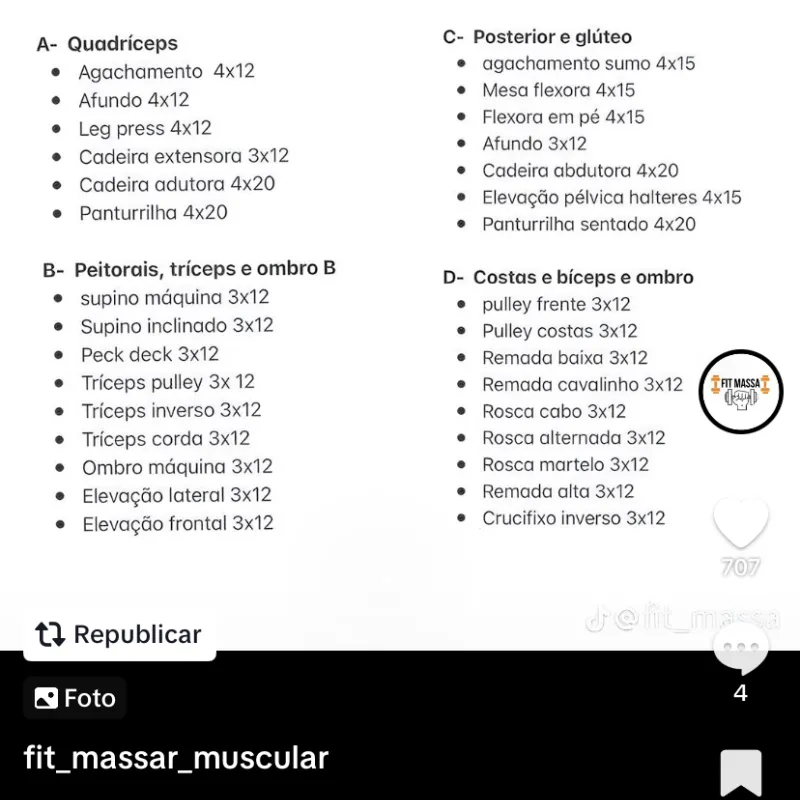Tap the Foto label chip

pos(75,698)
